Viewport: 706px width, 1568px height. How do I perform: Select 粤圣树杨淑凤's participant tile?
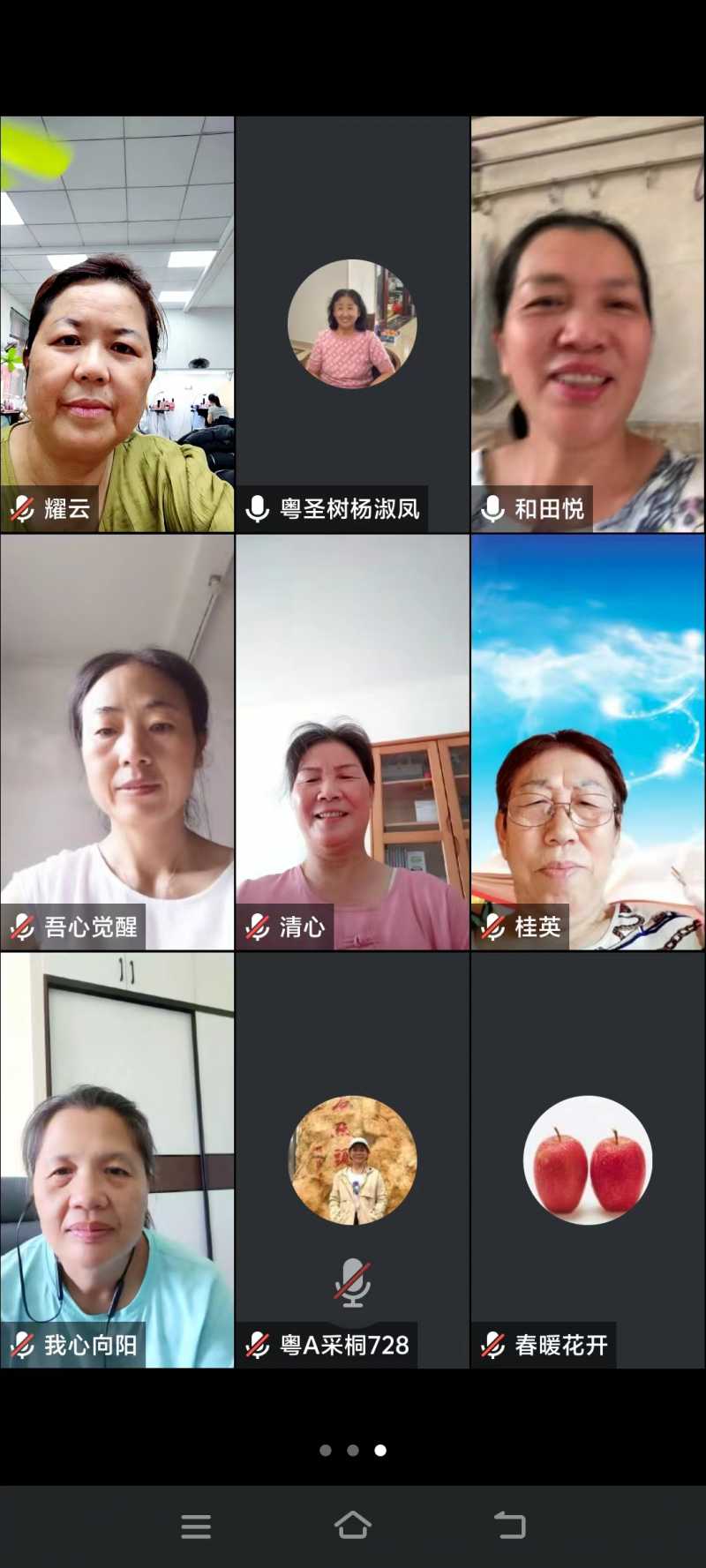coord(352,324)
